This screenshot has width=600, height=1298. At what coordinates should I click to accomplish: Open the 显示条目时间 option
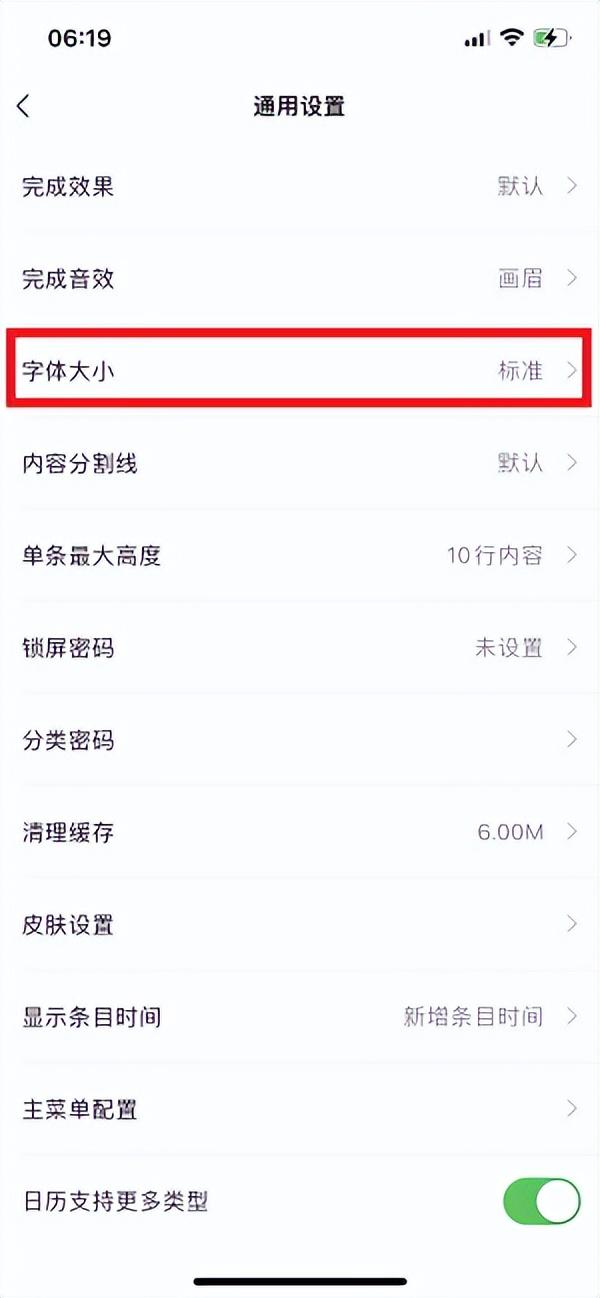point(300,1017)
